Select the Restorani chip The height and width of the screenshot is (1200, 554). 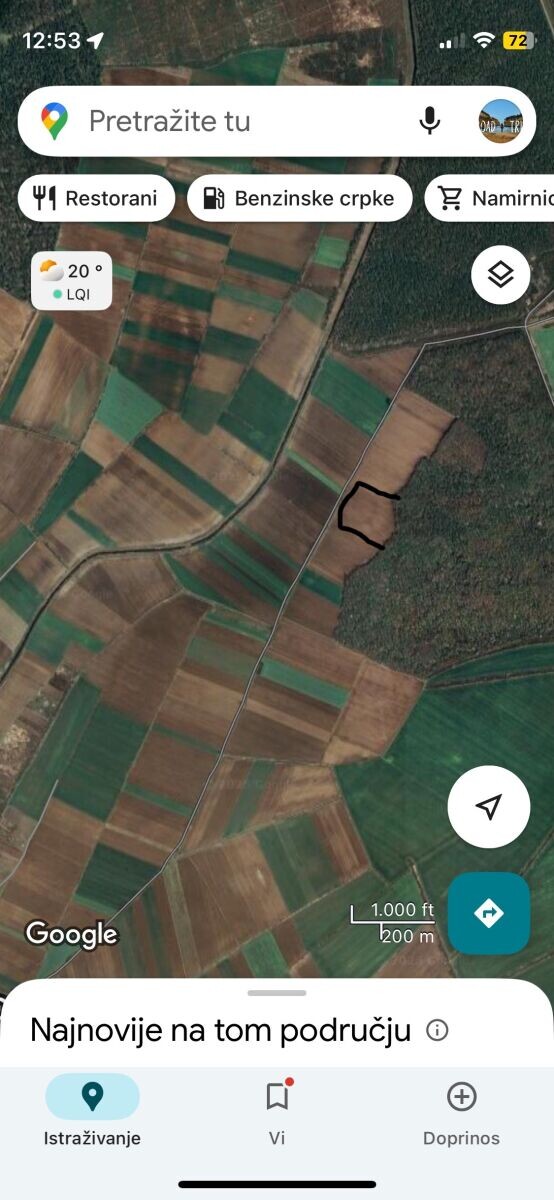coord(96,198)
